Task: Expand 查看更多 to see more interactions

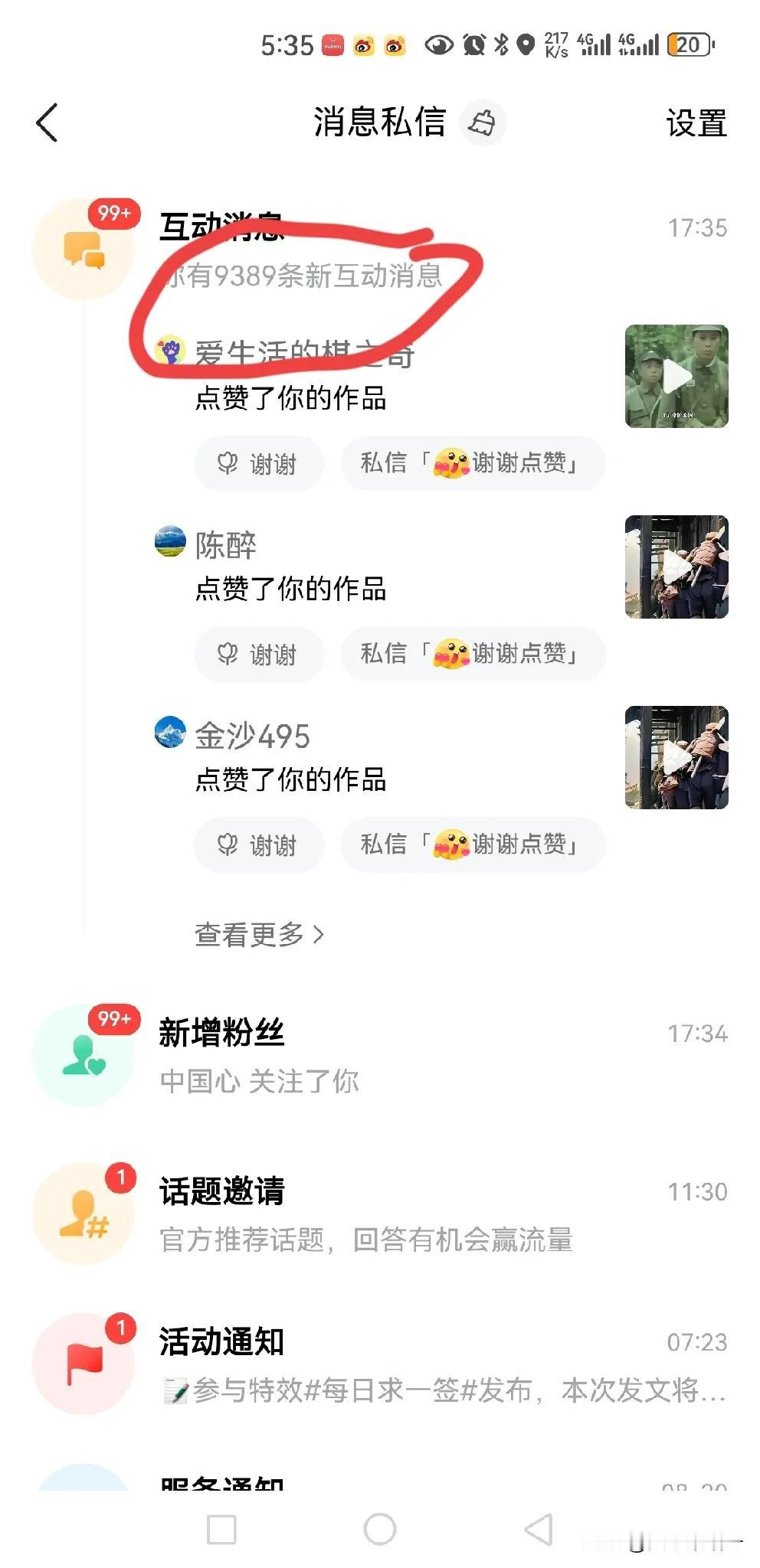Action: click(x=260, y=934)
